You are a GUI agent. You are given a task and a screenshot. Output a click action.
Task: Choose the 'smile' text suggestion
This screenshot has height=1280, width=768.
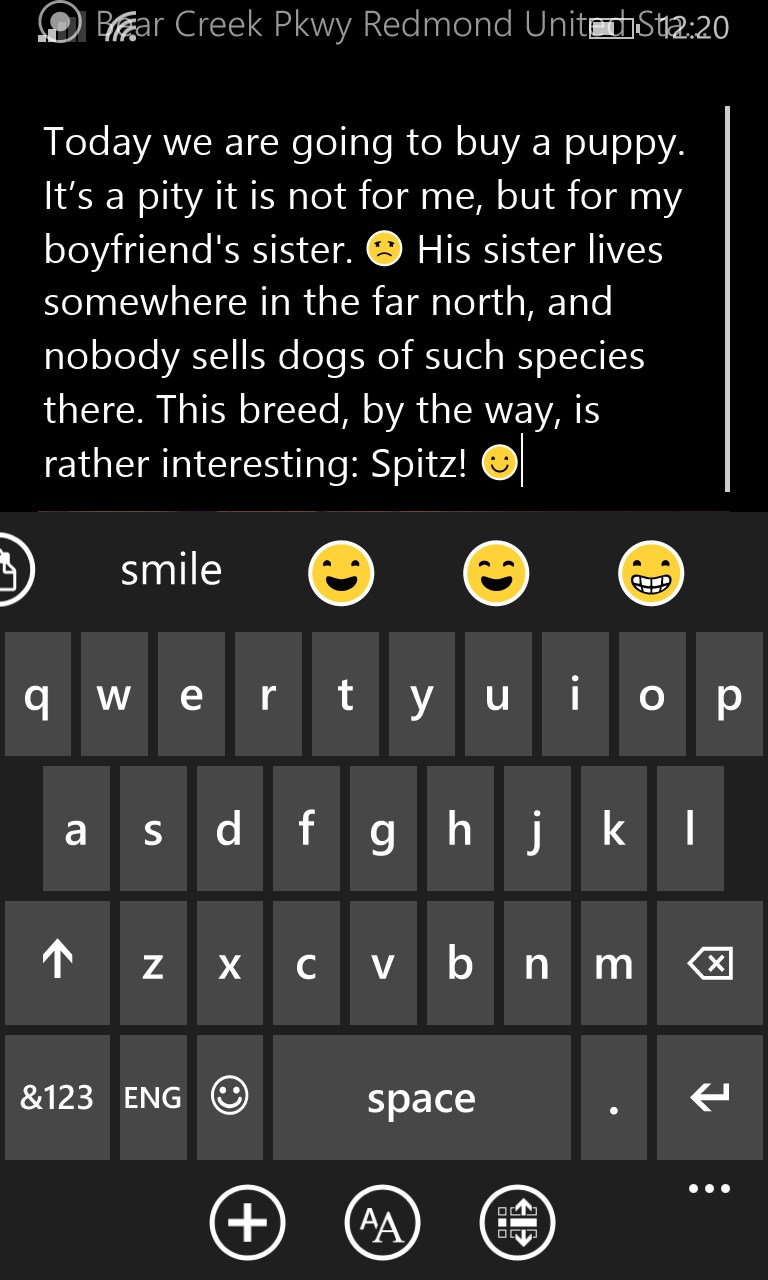pos(171,570)
